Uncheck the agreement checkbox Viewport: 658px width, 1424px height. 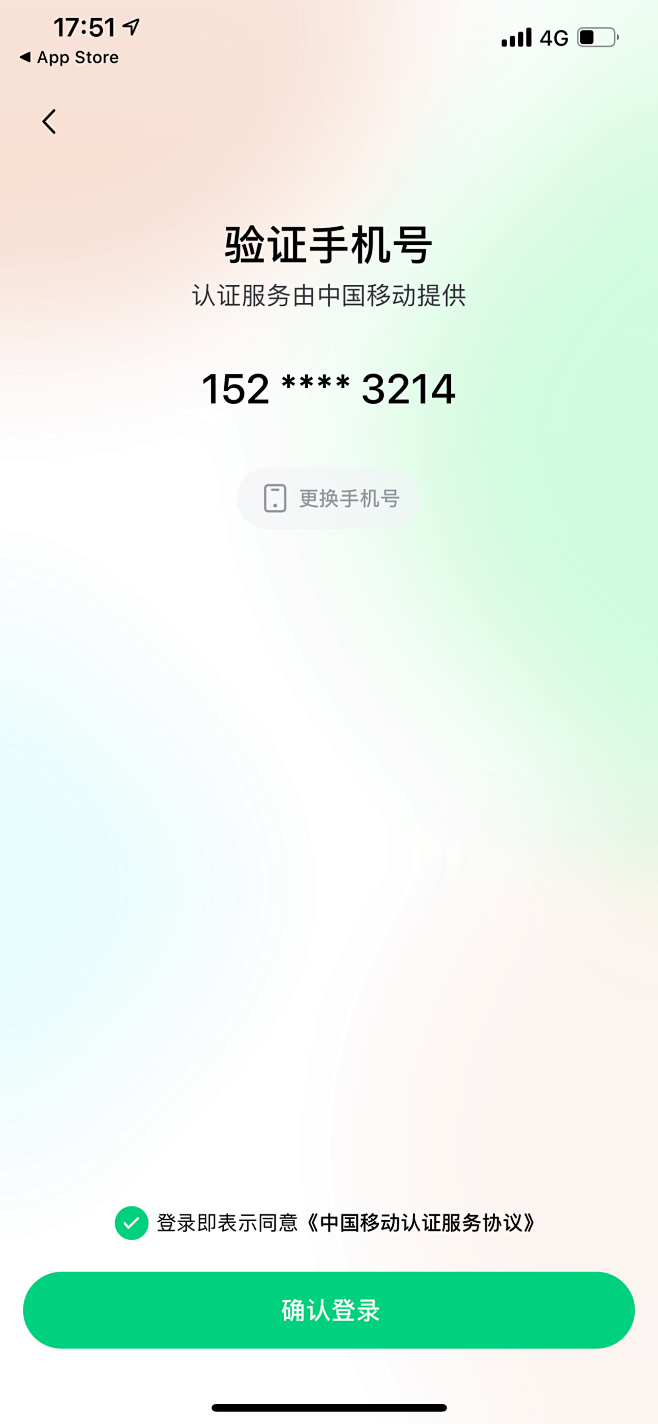coord(131,1223)
